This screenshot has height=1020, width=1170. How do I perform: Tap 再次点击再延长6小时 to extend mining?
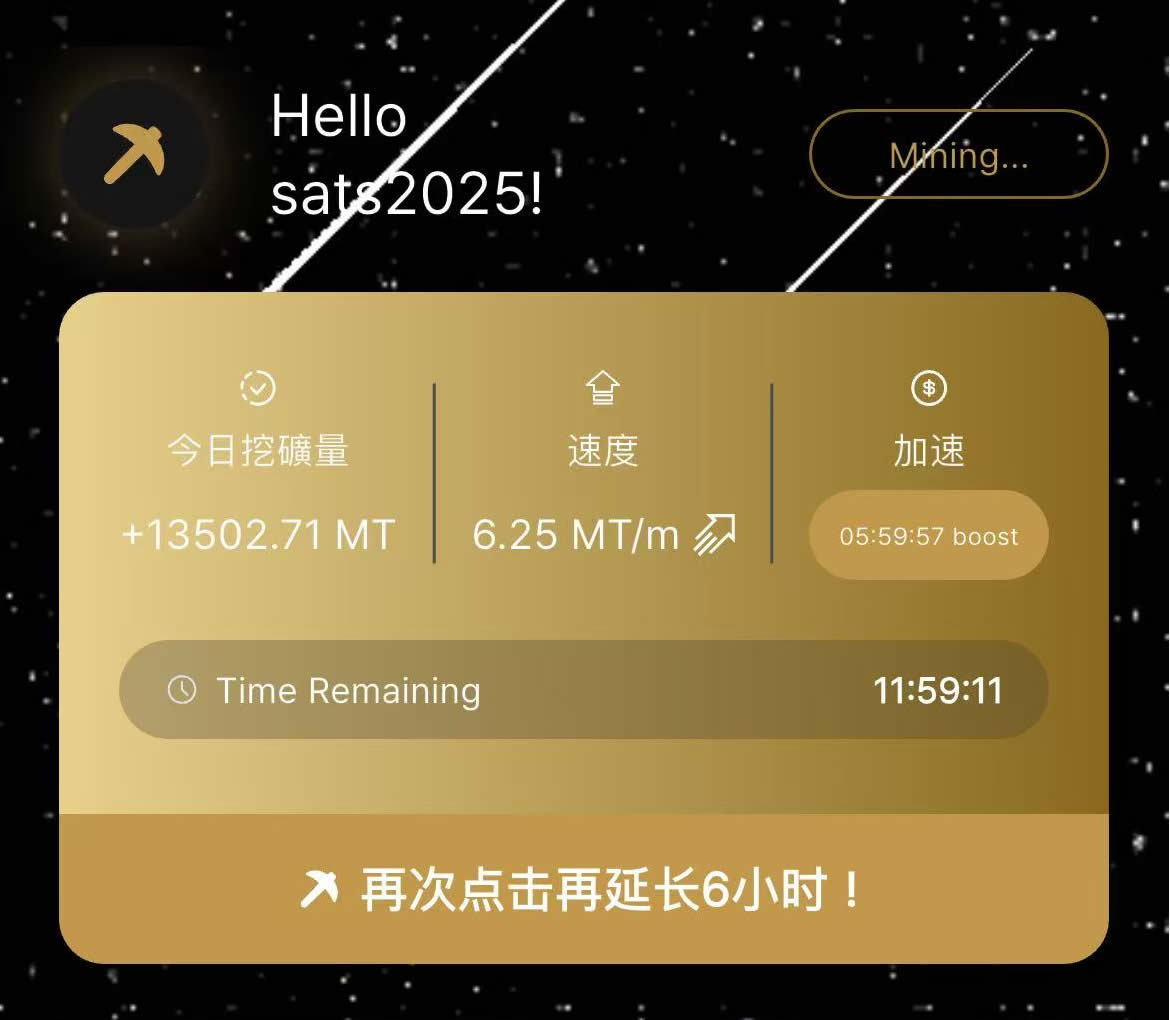point(584,889)
